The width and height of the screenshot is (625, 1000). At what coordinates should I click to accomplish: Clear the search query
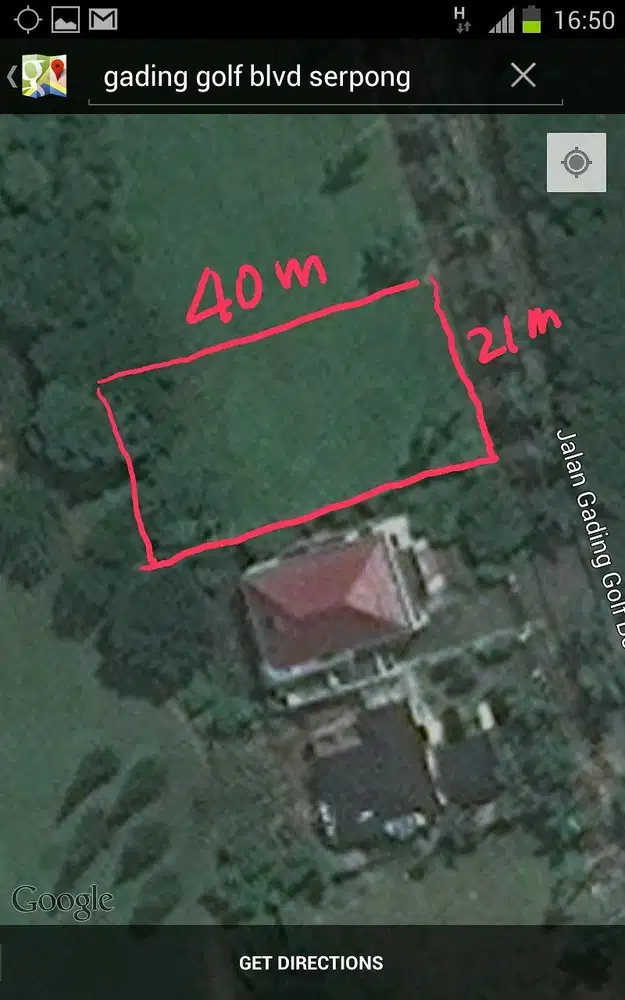click(x=523, y=75)
